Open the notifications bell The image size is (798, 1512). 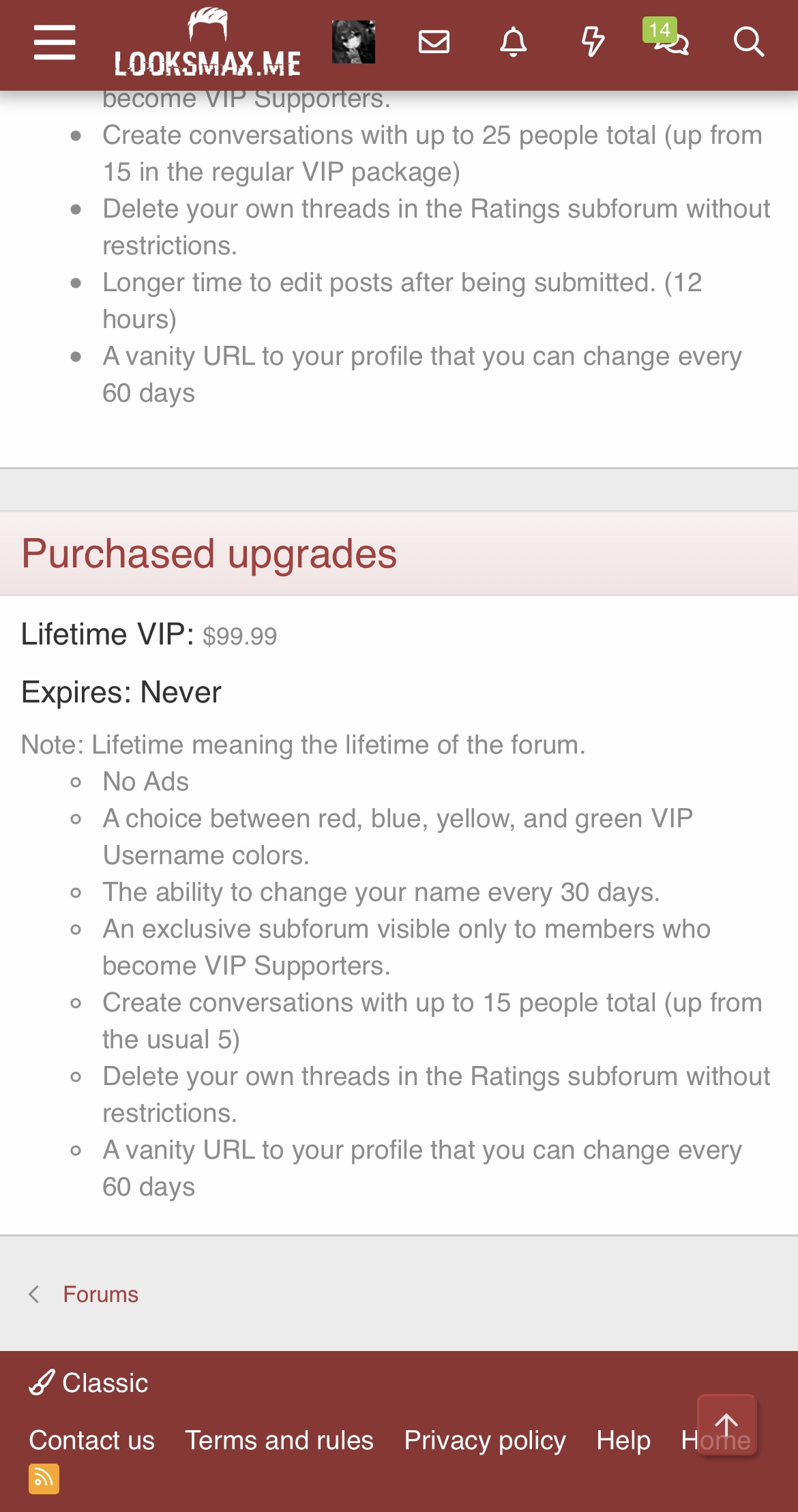click(x=514, y=42)
